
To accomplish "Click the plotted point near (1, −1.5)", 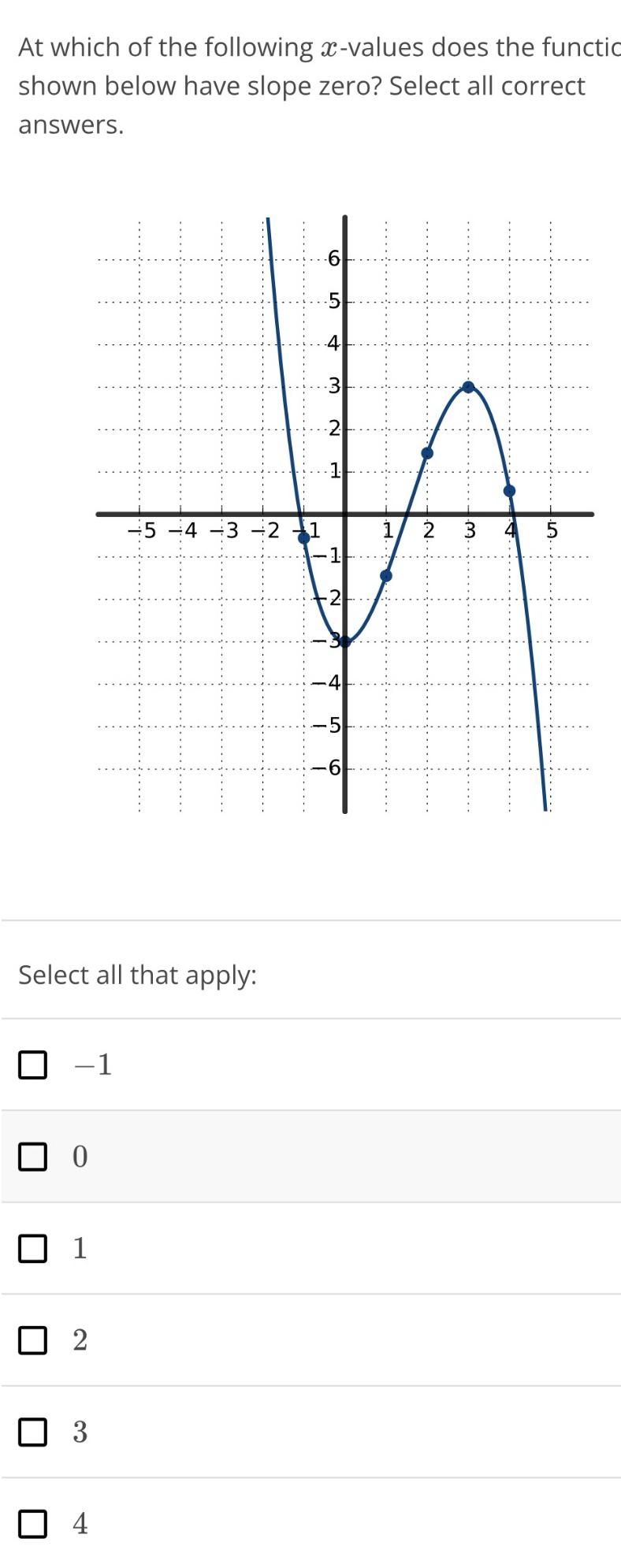I will coord(385,576).
